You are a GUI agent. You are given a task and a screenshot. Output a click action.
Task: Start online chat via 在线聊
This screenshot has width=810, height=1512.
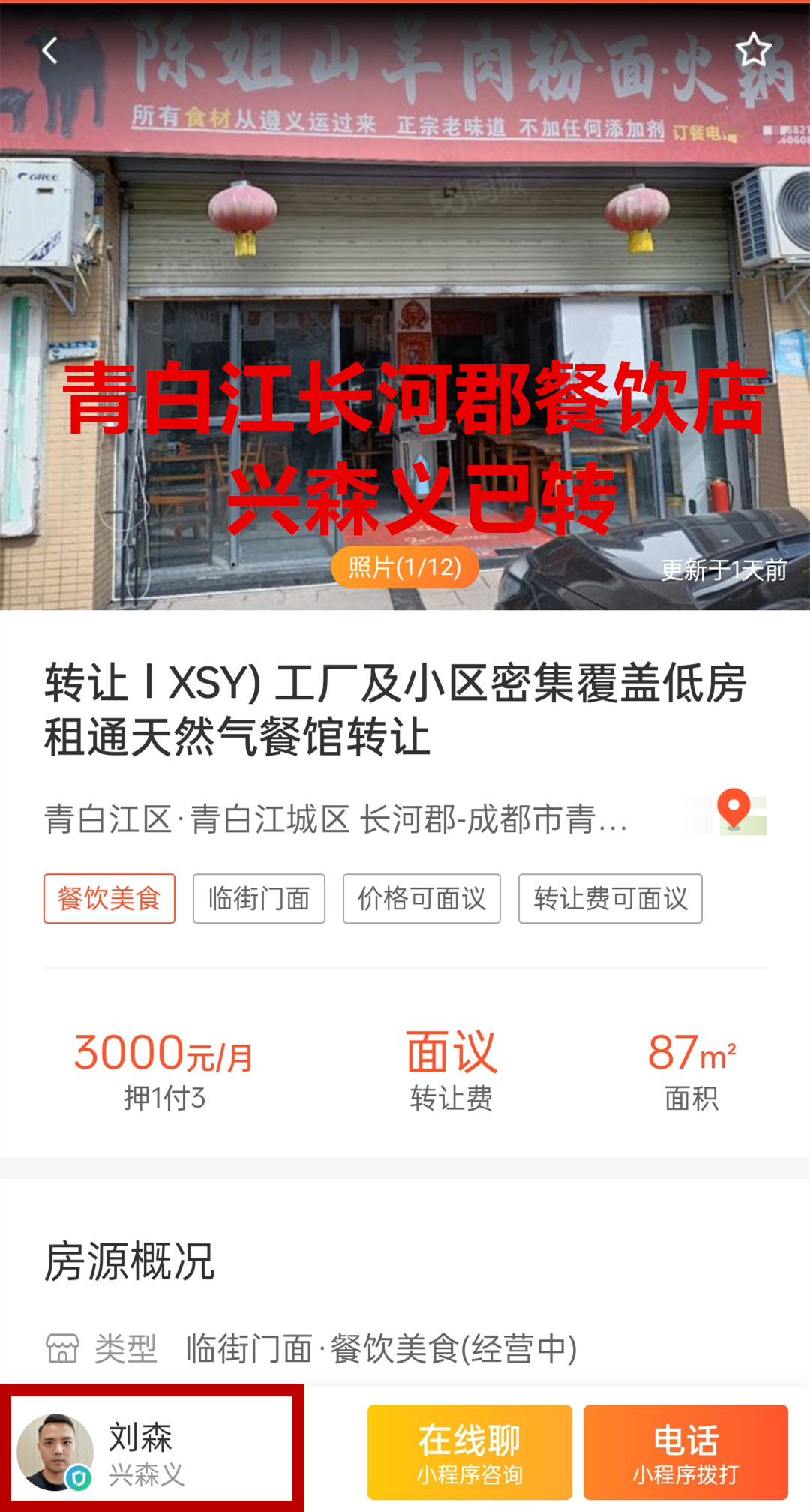(x=469, y=1452)
